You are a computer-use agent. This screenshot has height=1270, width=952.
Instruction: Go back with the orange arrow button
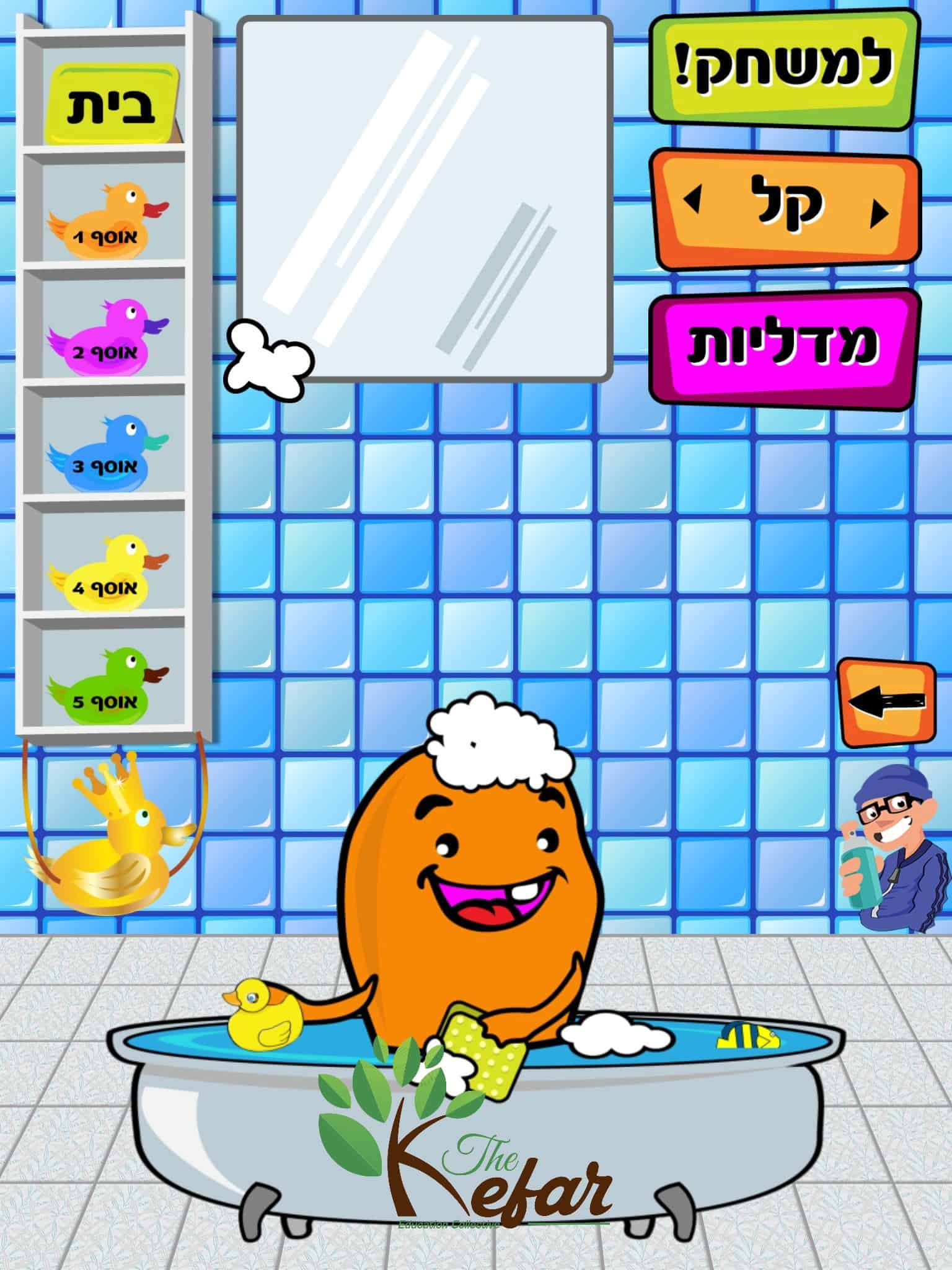pyautogui.click(x=886, y=703)
